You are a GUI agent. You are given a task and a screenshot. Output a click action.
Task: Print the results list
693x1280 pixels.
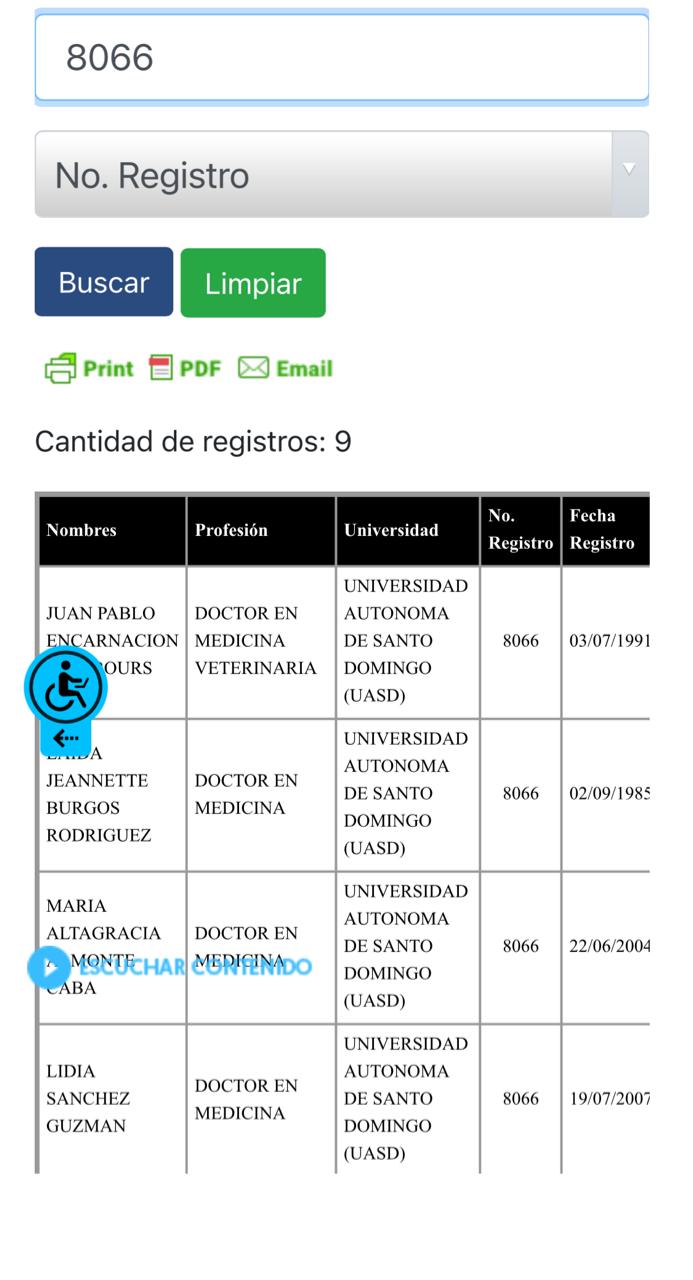point(89,368)
